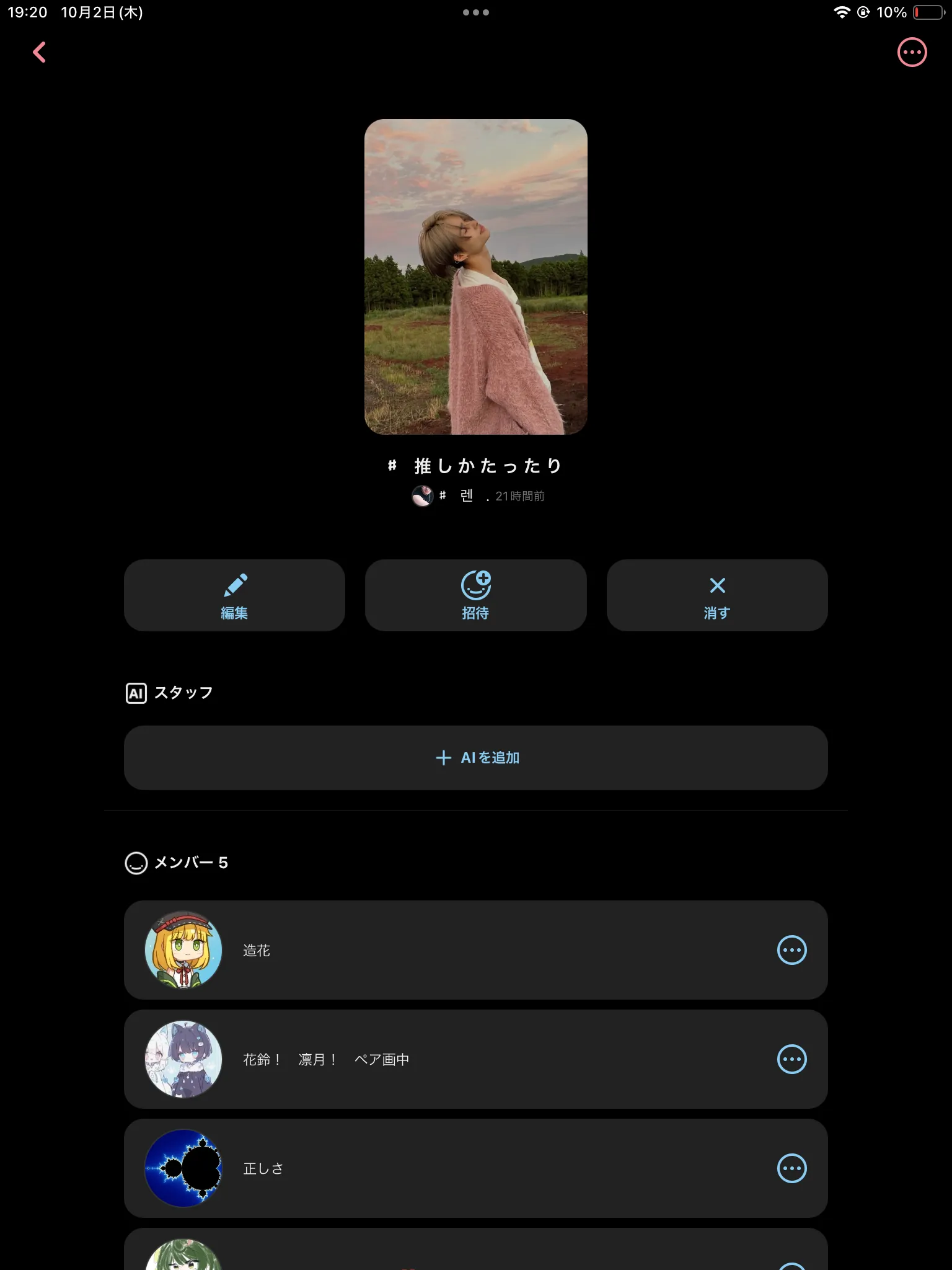The height and width of the screenshot is (1270, 952).
Task: Open options for member 正しさ
Action: (791, 1168)
